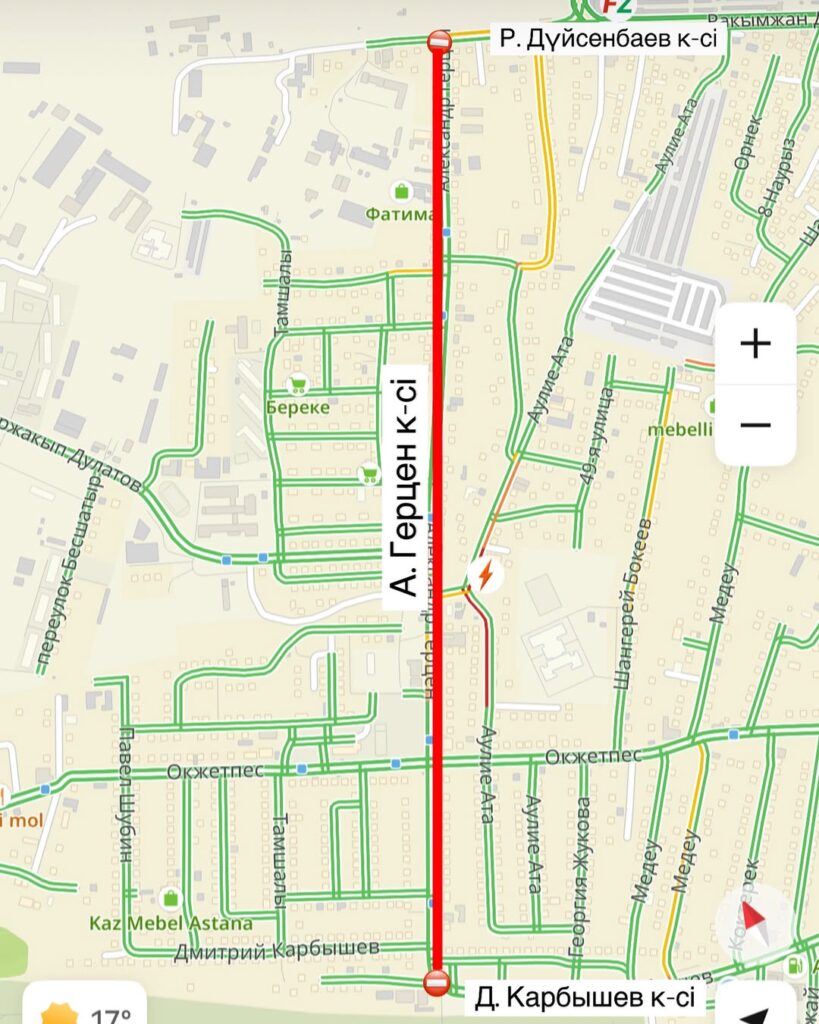Zoom out with the minus button
The image size is (819, 1024).
pyautogui.click(x=756, y=425)
